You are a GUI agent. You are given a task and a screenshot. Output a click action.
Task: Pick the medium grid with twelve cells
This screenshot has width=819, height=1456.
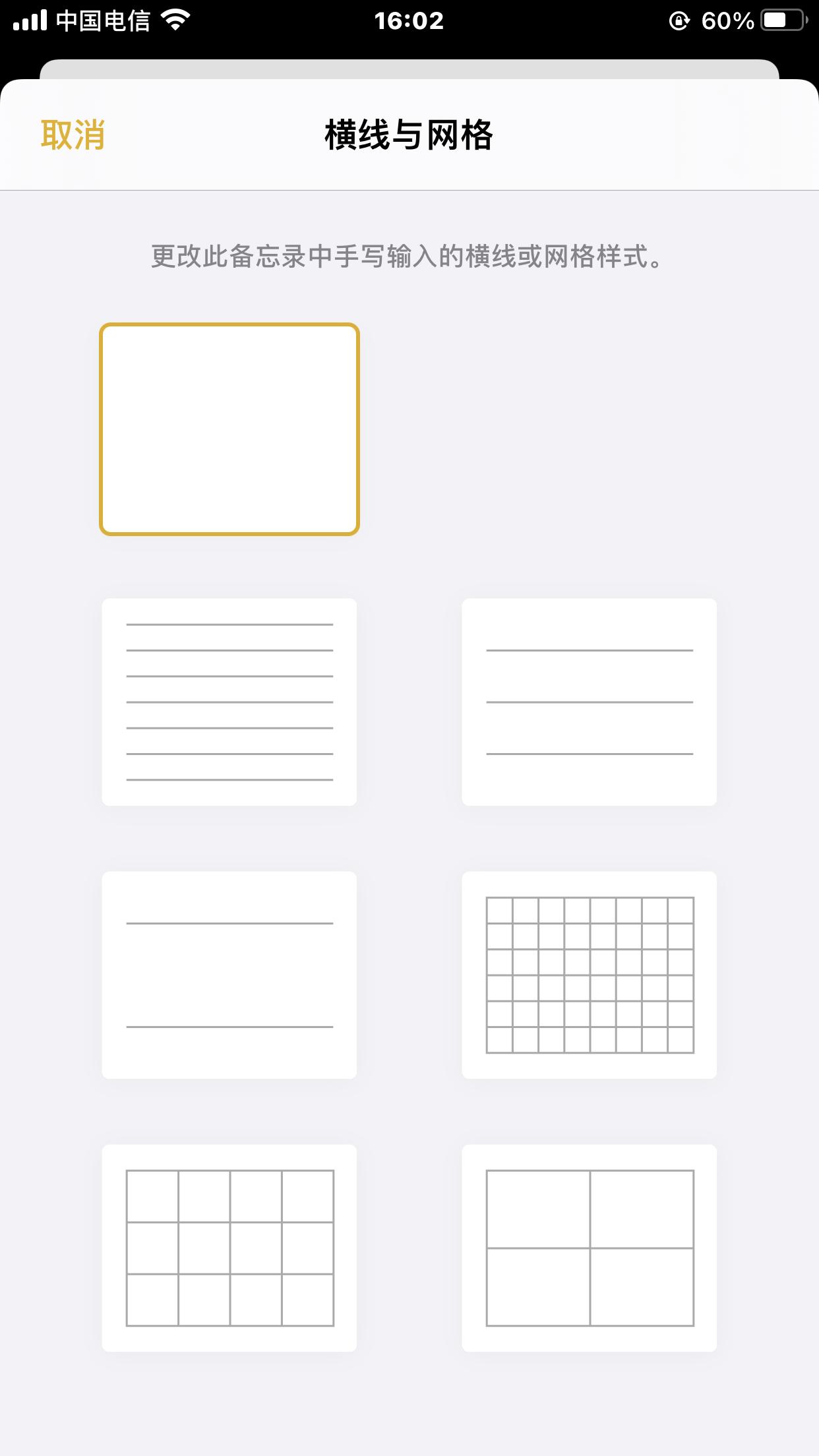click(x=229, y=1248)
